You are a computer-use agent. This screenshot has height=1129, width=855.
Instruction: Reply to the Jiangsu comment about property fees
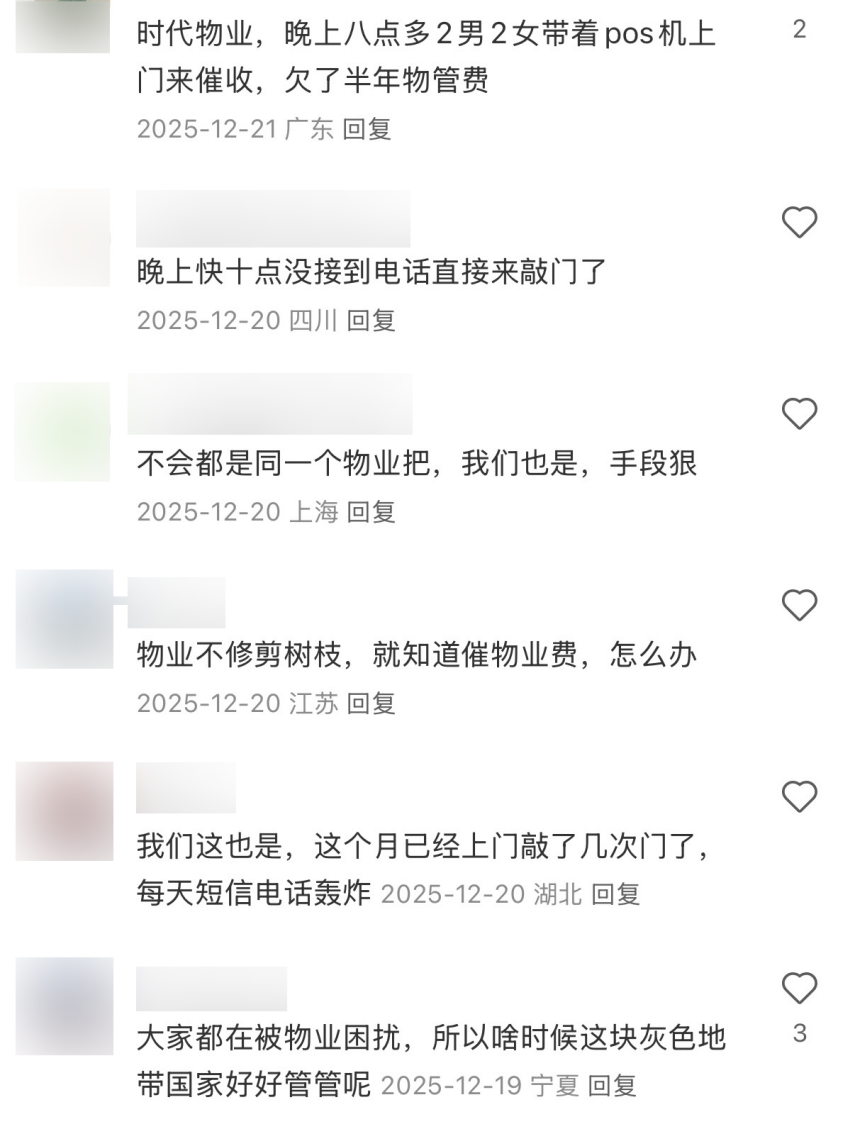tap(371, 703)
